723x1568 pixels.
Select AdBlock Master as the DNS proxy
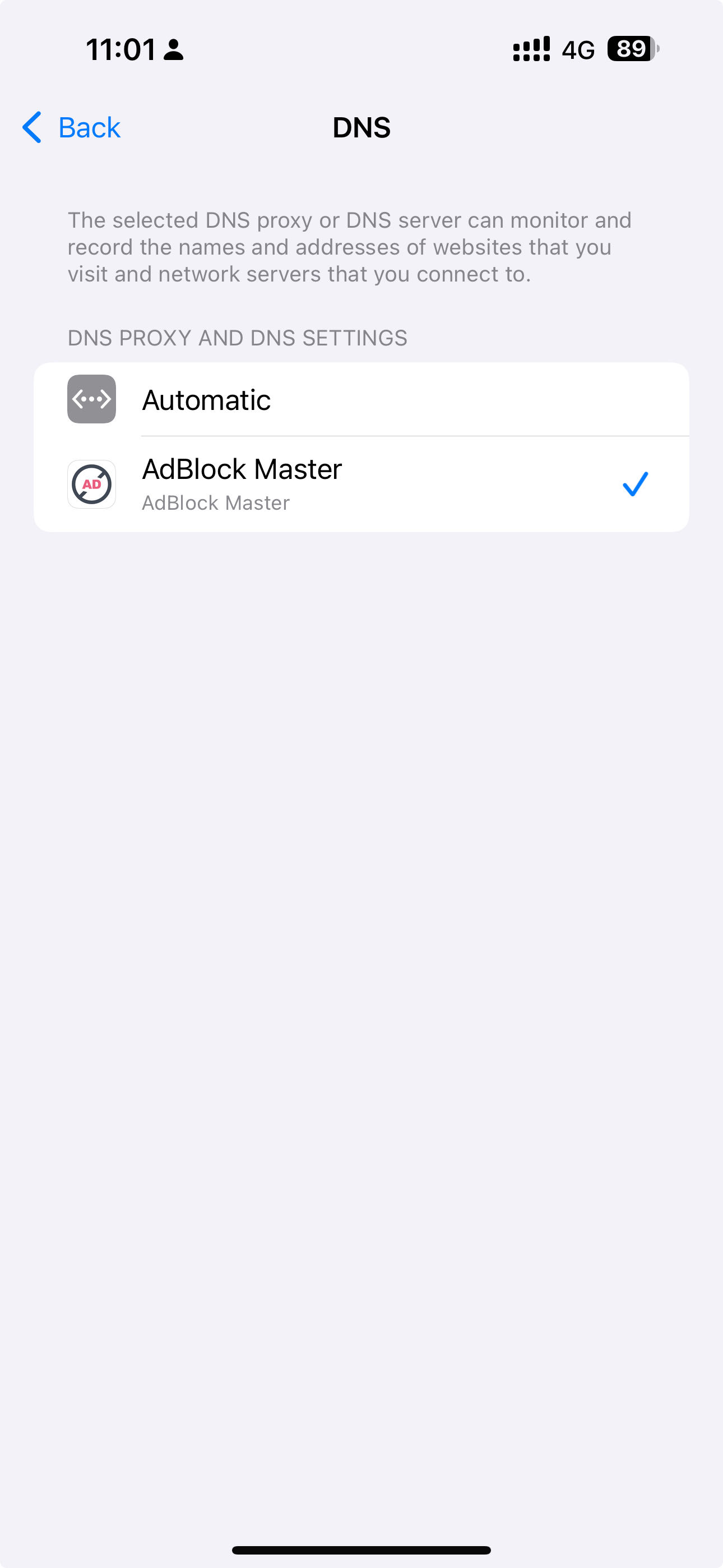[361, 484]
